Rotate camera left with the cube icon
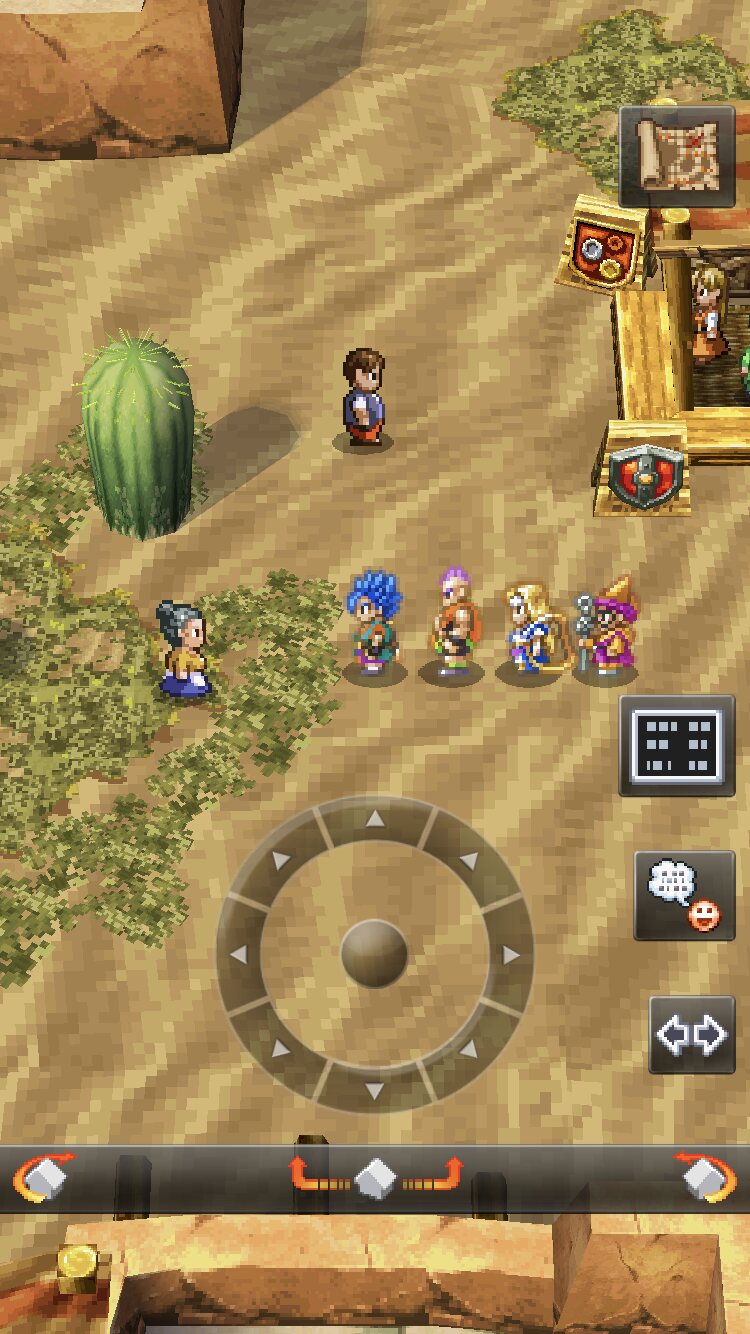This screenshot has width=750, height=1334. [42, 1178]
